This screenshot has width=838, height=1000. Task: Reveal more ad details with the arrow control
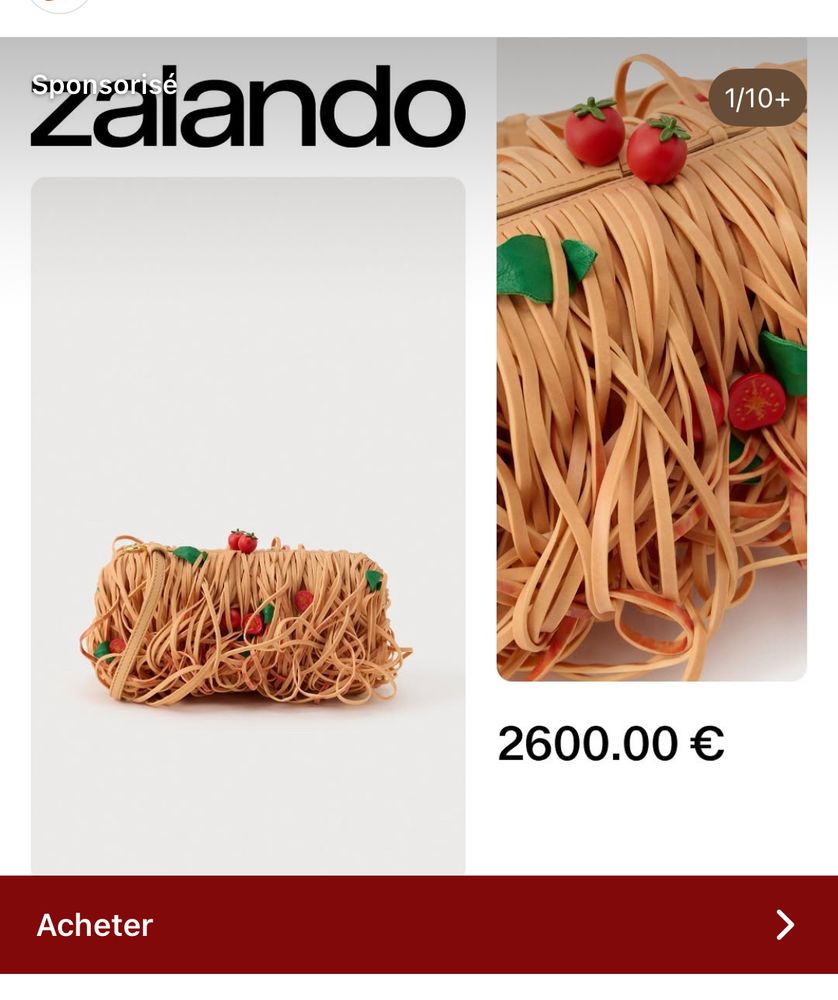coord(786,925)
